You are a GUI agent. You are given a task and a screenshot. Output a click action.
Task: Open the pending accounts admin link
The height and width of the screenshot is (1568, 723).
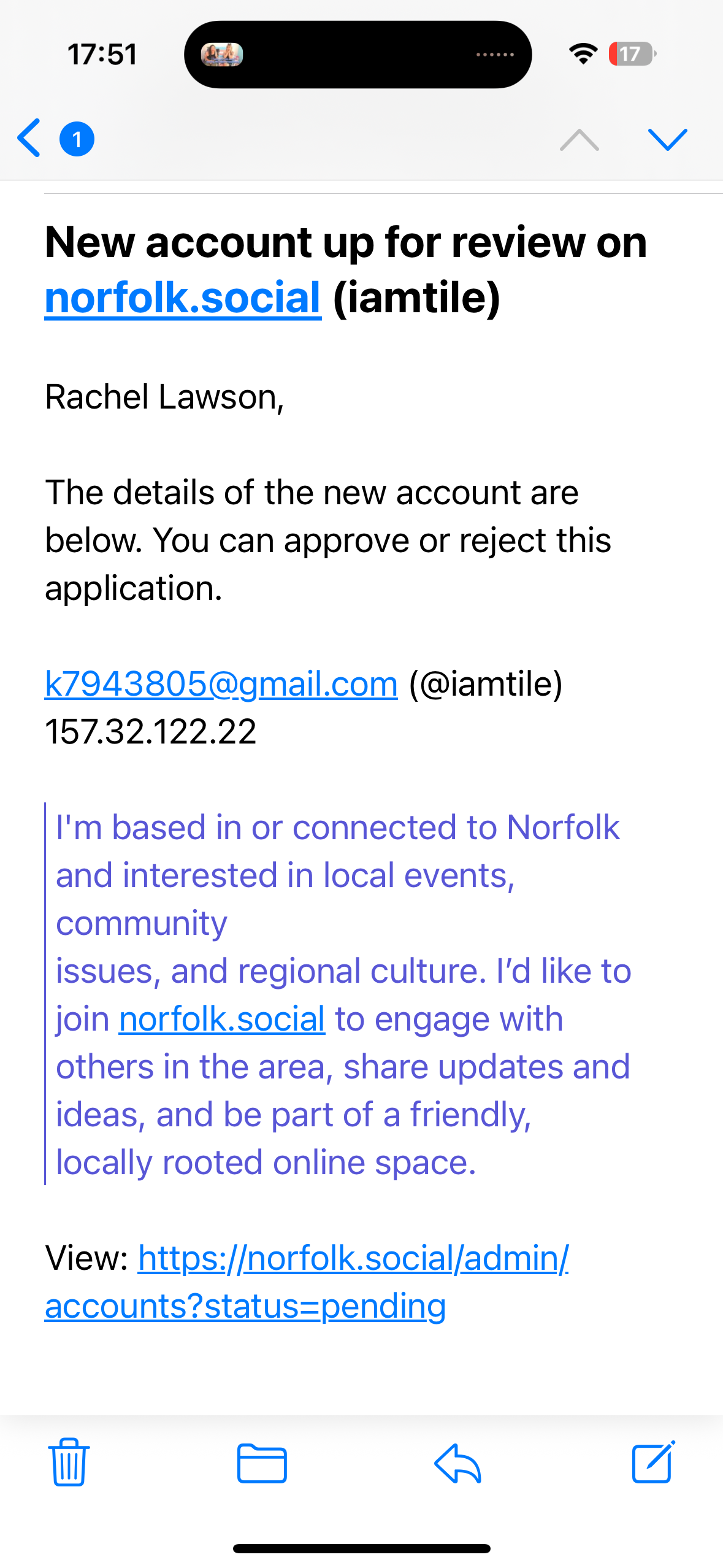(307, 1282)
